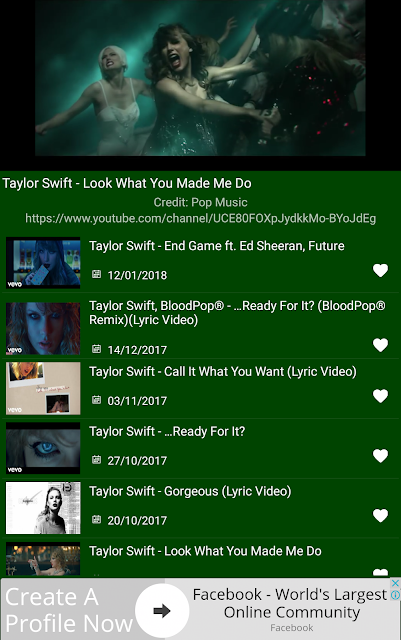Image resolution: width=401 pixels, height=640 pixels.
Task: Open the Gorgeous (Lyric Video) row
Action: (200, 508)
